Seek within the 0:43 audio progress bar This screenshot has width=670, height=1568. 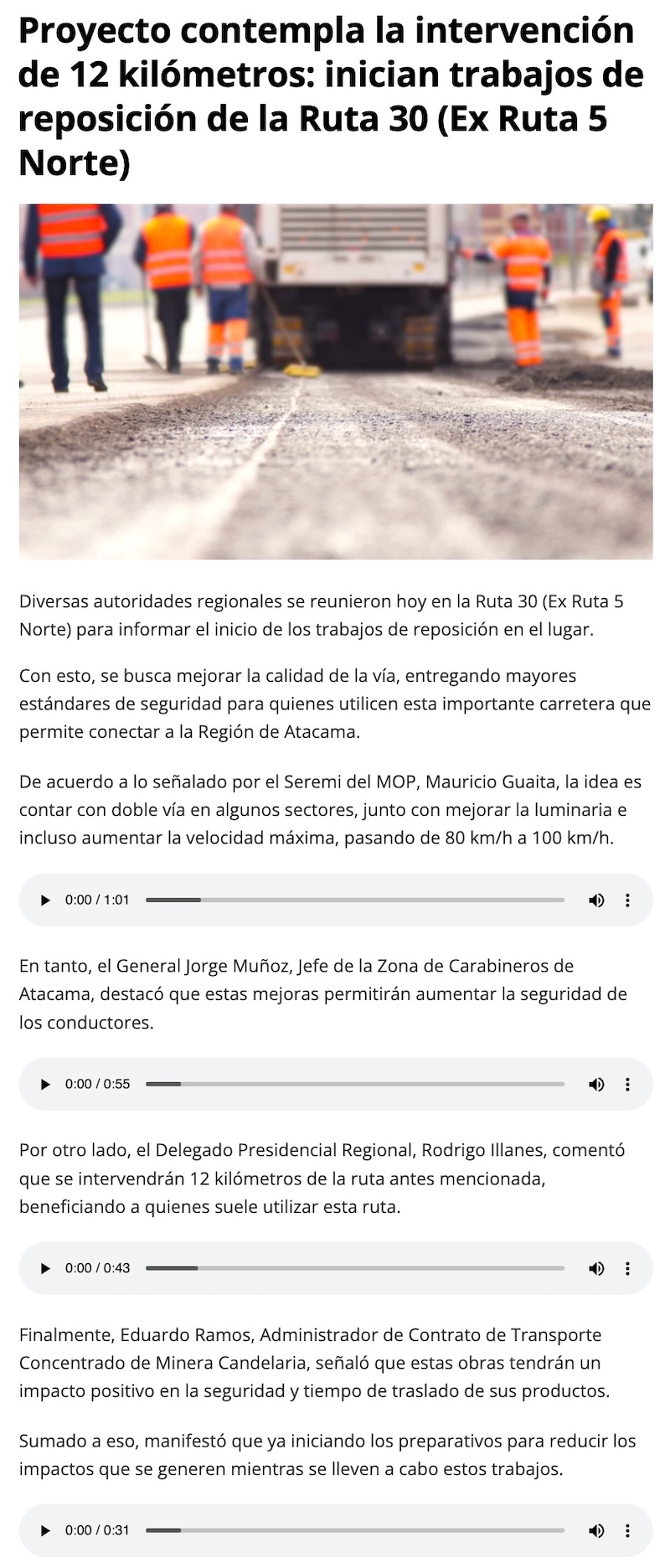coord(355,1268)
